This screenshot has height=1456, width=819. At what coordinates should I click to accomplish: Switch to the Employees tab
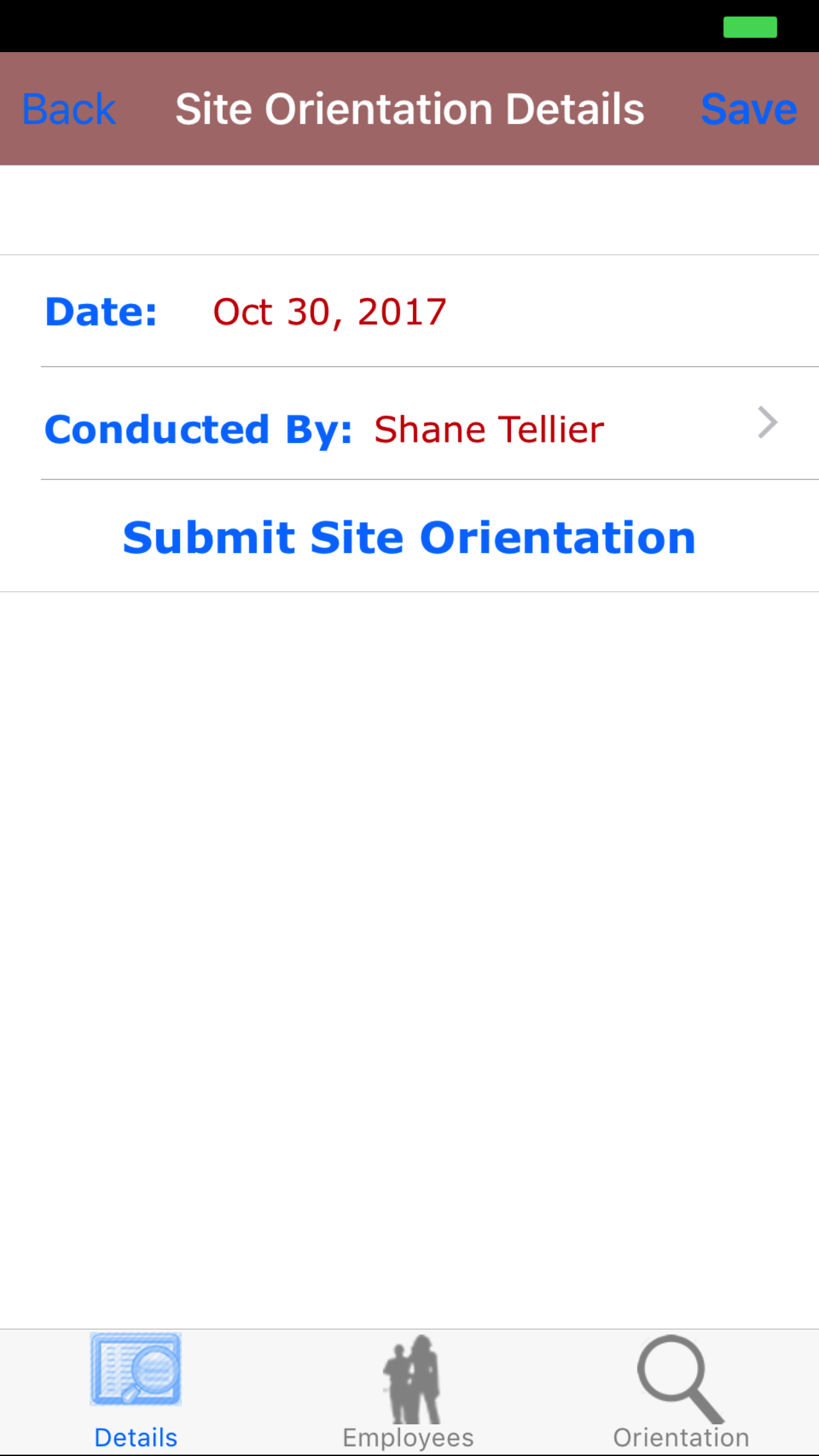pos(409,1391)
